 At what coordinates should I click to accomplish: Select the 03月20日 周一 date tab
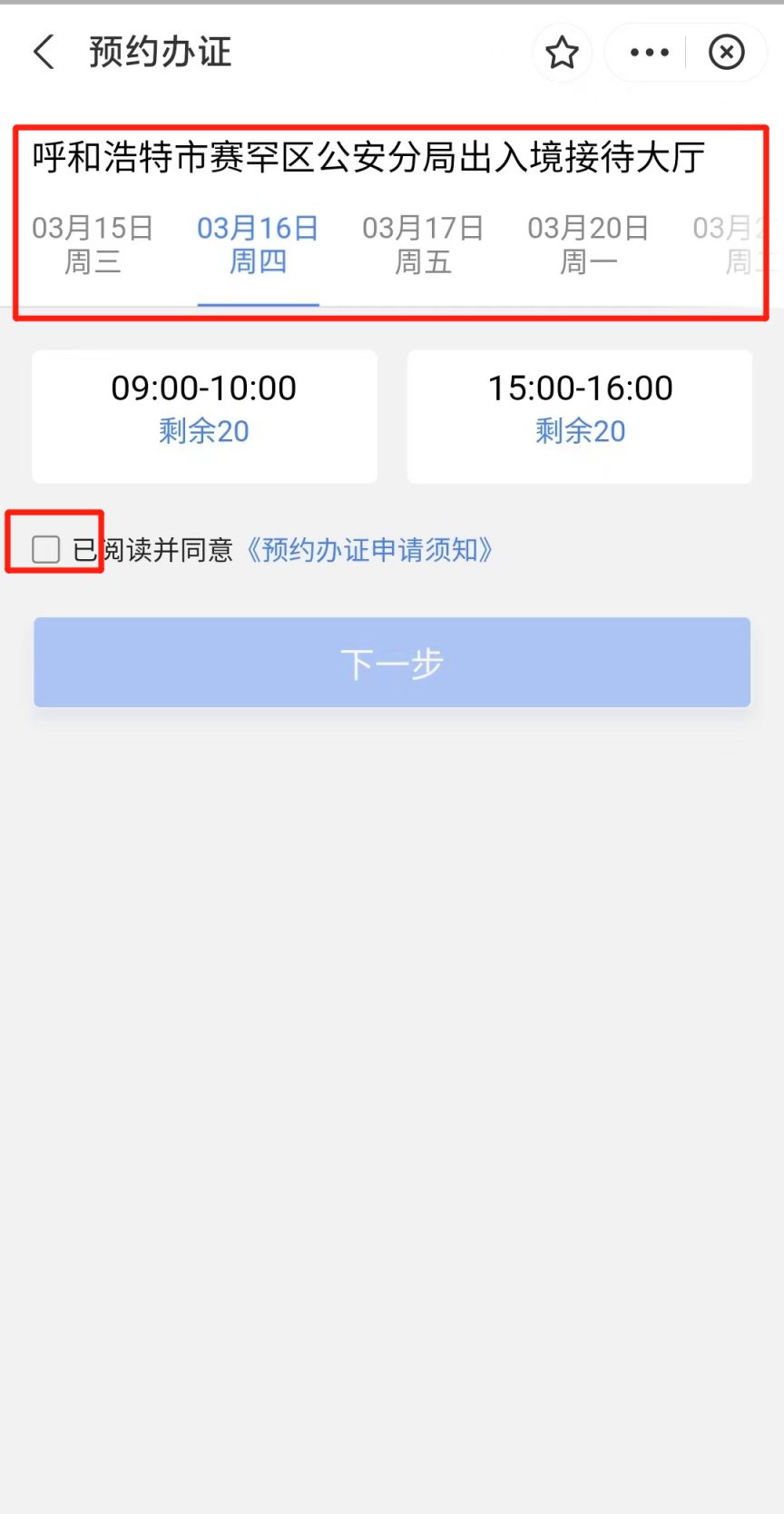(x=588, y=243)
